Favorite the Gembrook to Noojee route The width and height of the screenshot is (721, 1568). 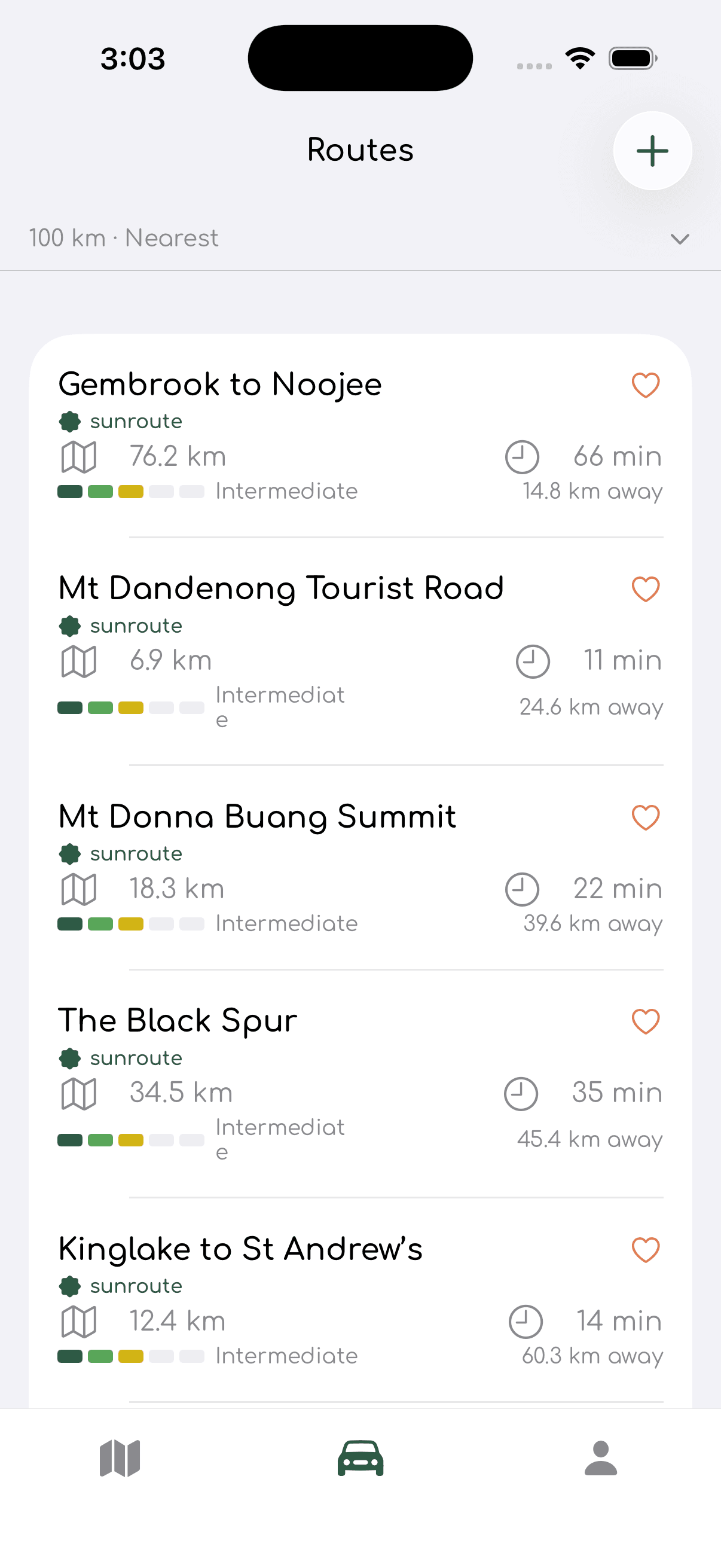[x=645, y=385]
